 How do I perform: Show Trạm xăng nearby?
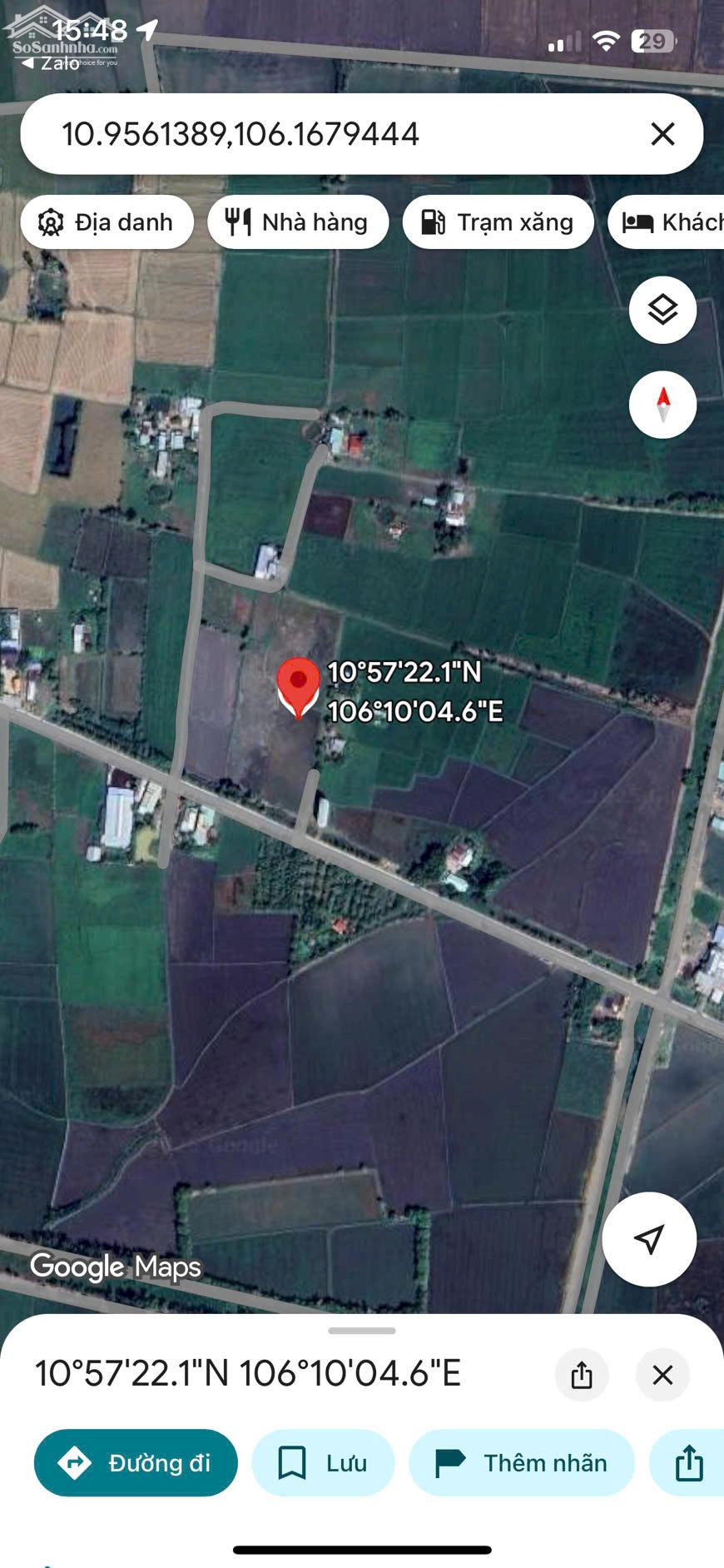point(498,222)
